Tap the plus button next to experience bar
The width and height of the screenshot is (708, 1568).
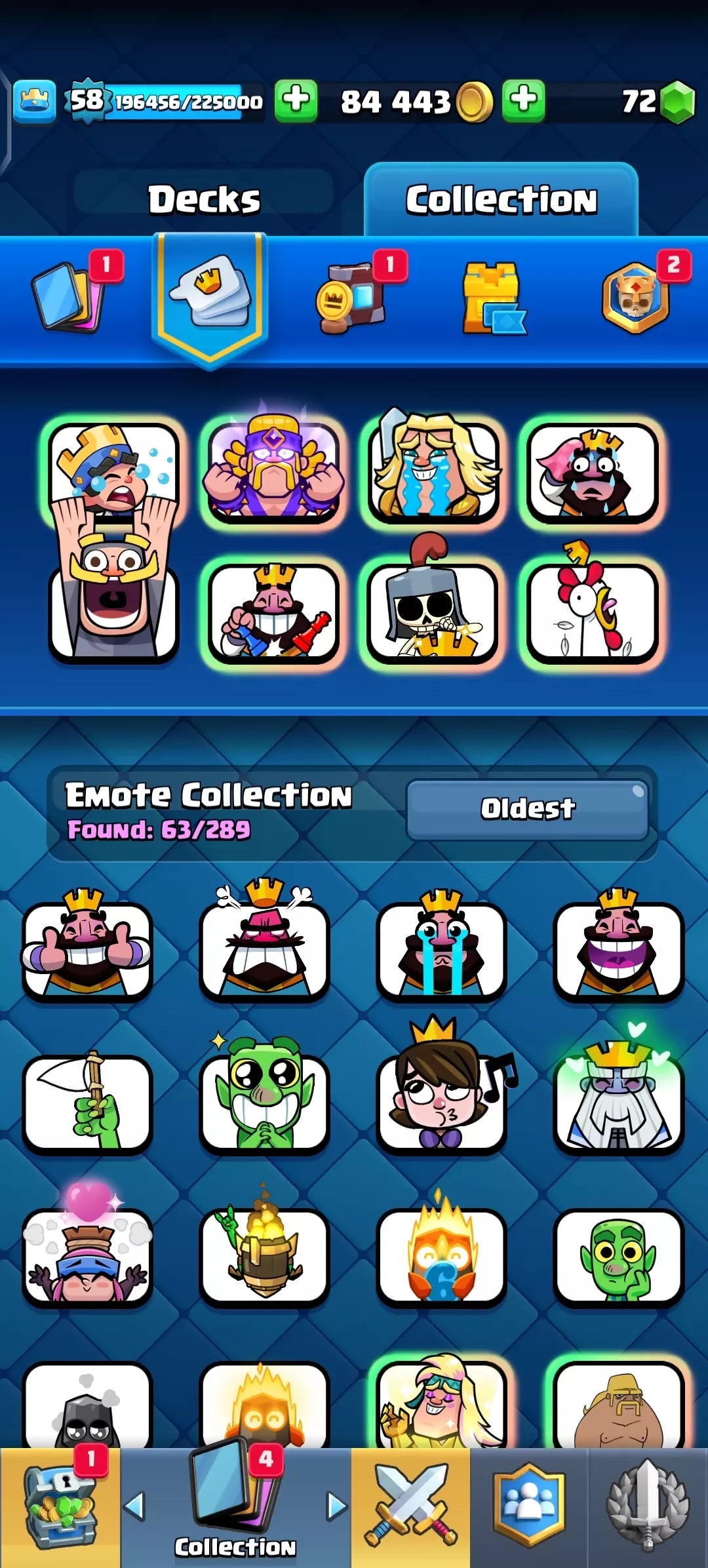coord(296,101)
